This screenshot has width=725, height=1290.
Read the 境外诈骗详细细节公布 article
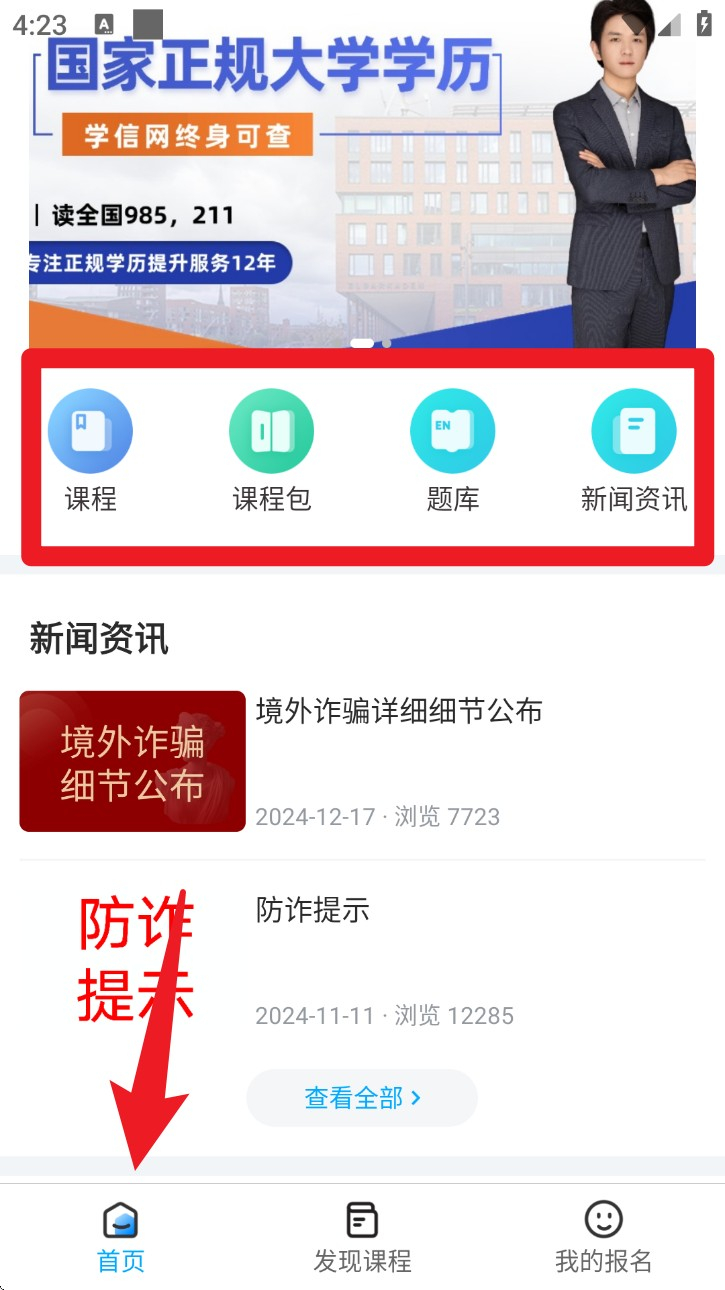398,712
